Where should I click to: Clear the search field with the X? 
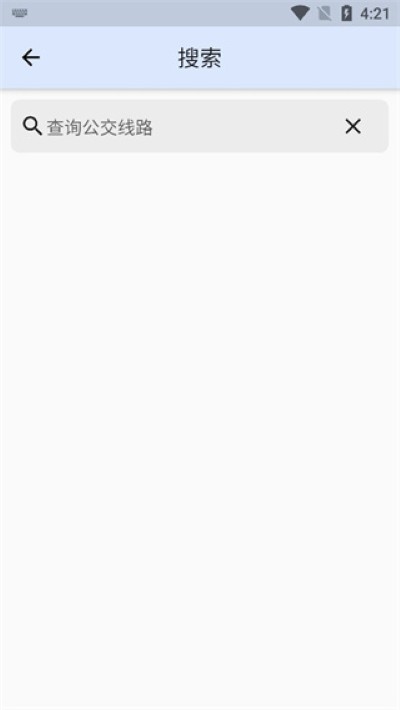[x=353, y=126]
